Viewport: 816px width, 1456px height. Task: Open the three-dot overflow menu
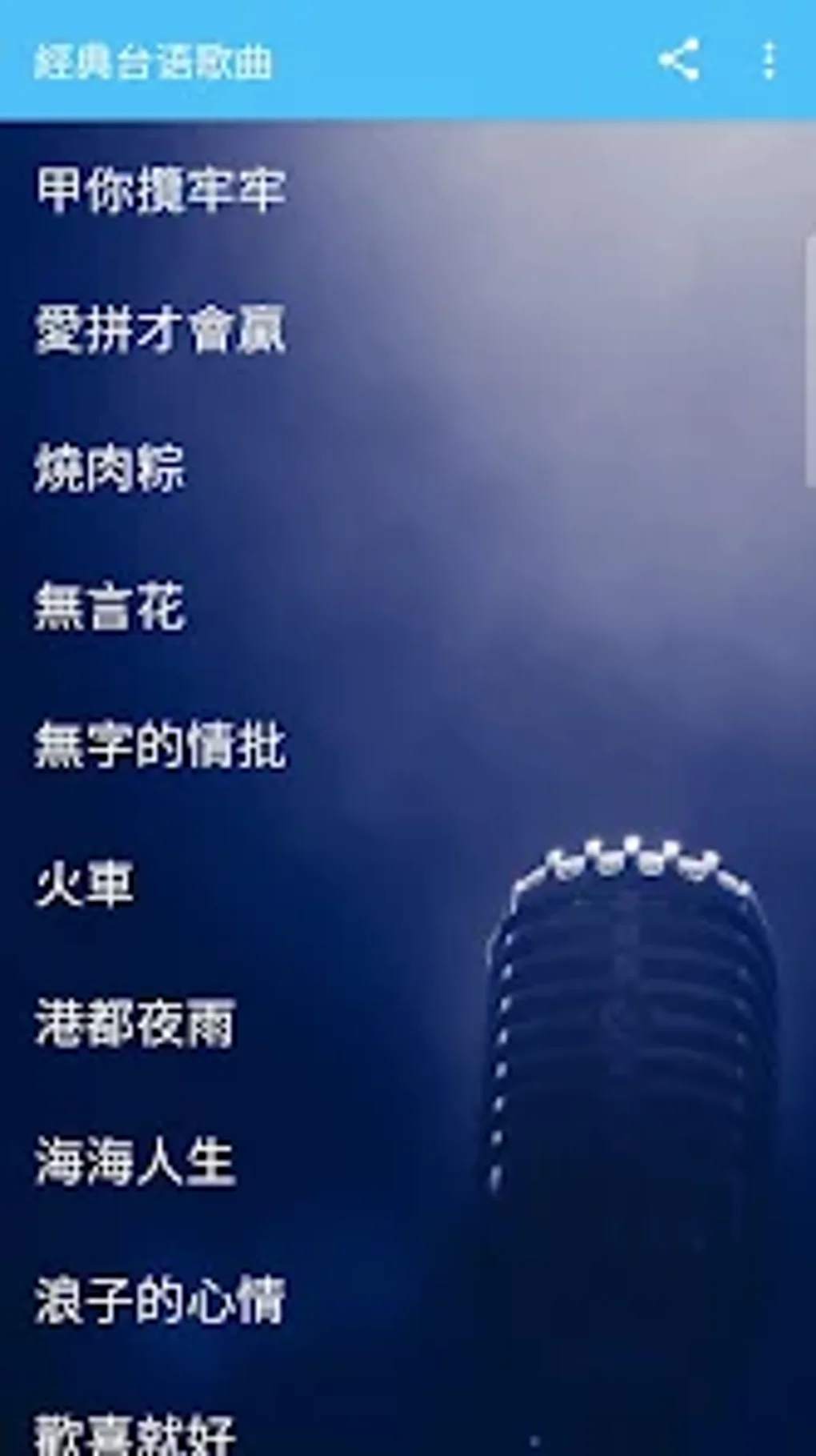pyautogui.click(x=768, y=60)
